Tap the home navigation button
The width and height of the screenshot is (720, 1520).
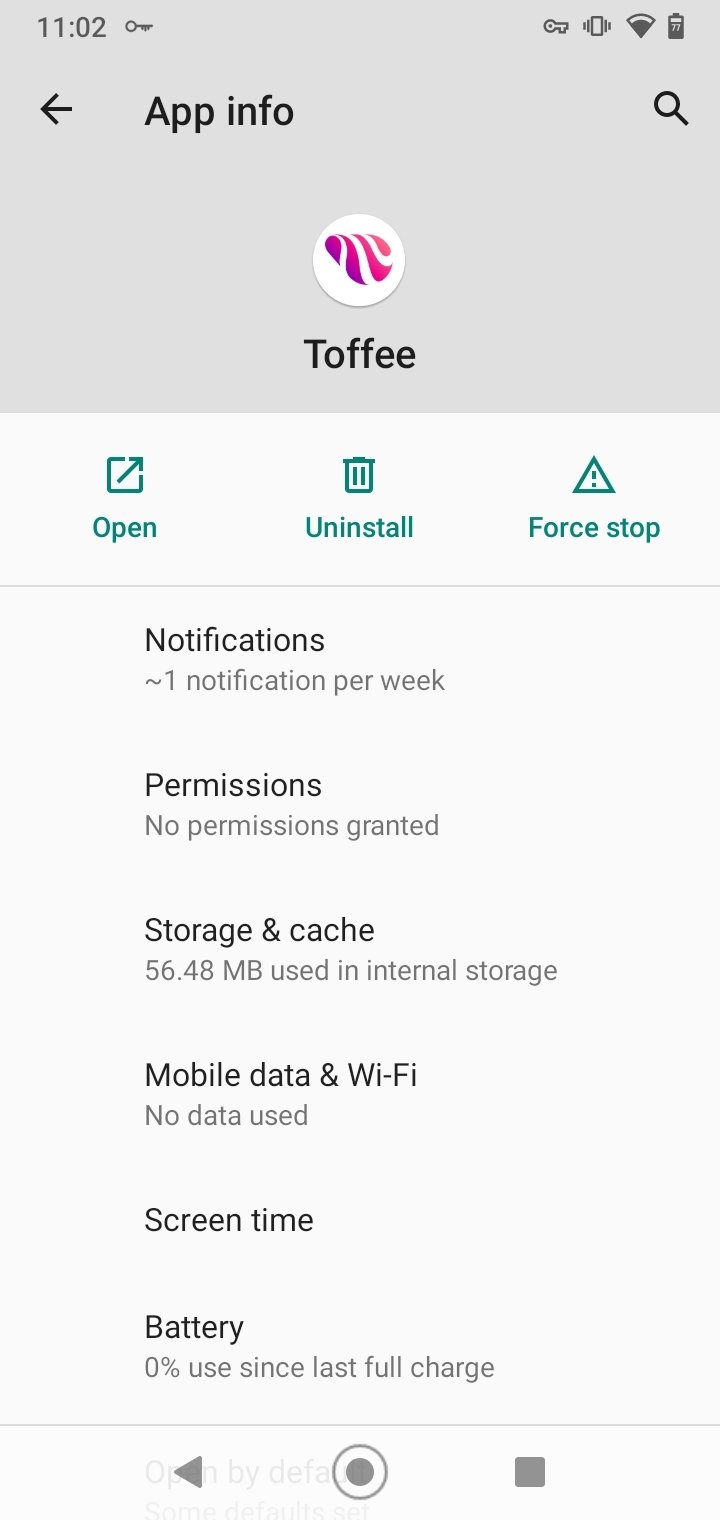coord(360,1471)
